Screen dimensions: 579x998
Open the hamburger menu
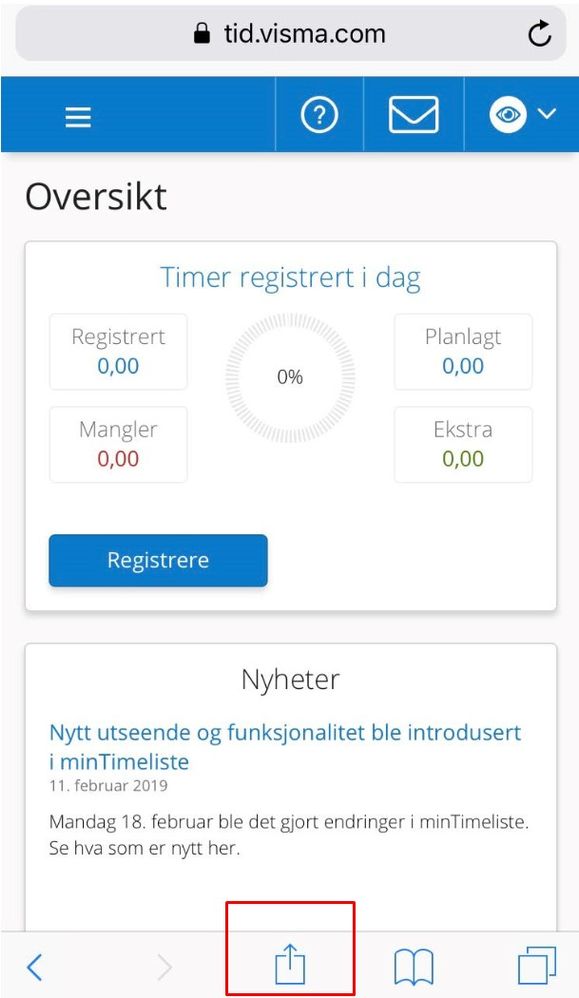point(78,117)
